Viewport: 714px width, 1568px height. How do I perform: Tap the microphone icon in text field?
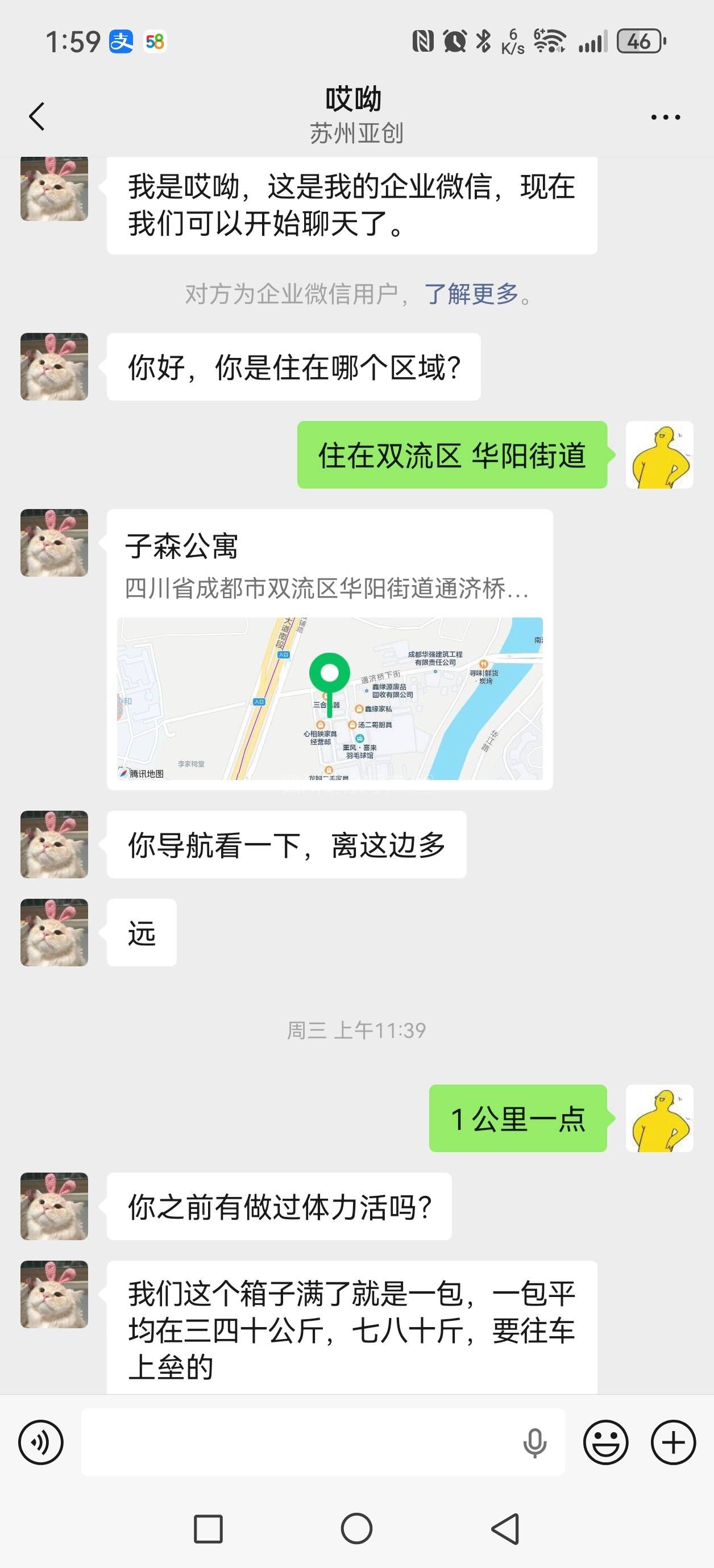tap(534, 1442)
